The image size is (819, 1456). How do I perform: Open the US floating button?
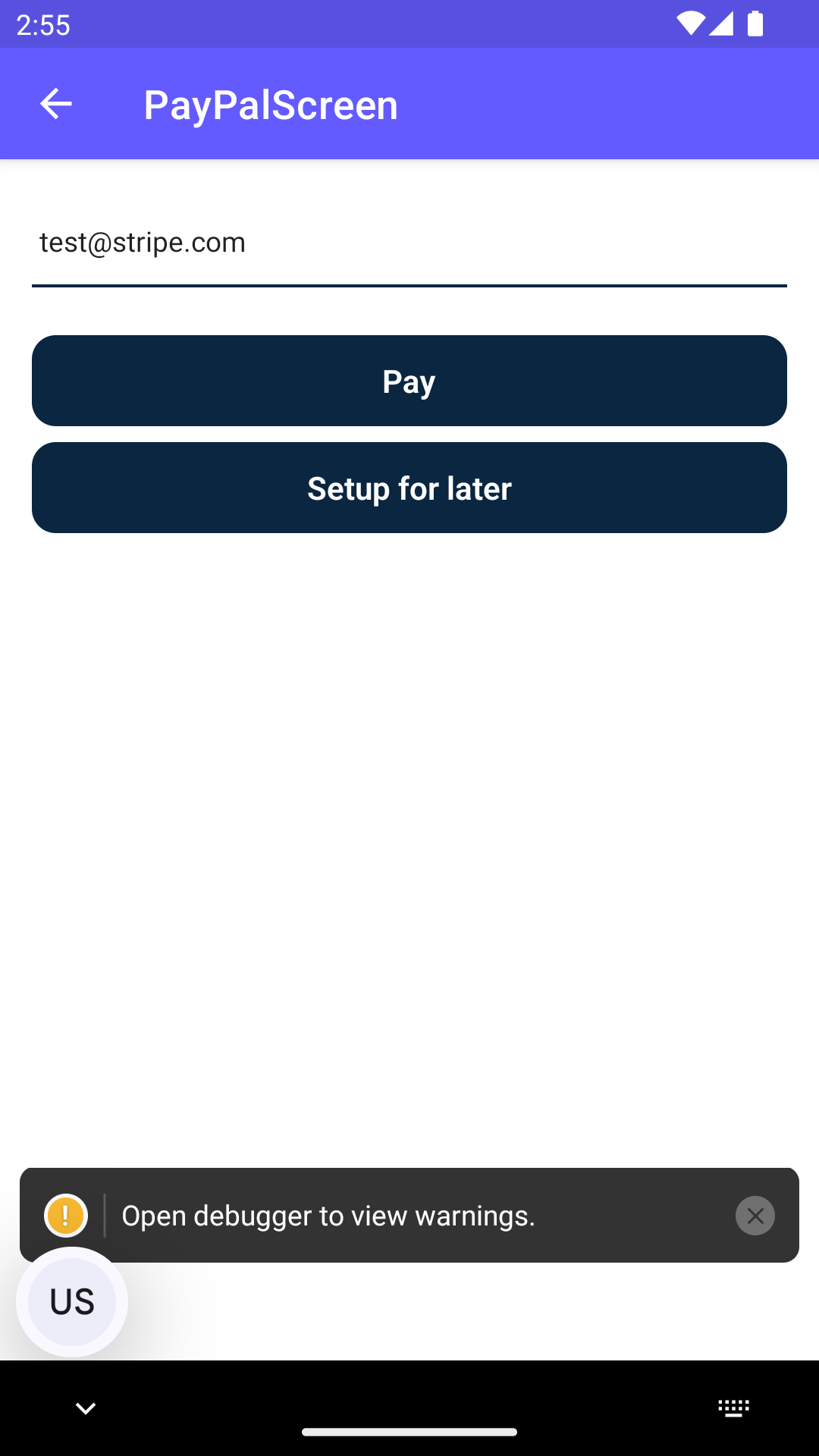[72, 1302]
